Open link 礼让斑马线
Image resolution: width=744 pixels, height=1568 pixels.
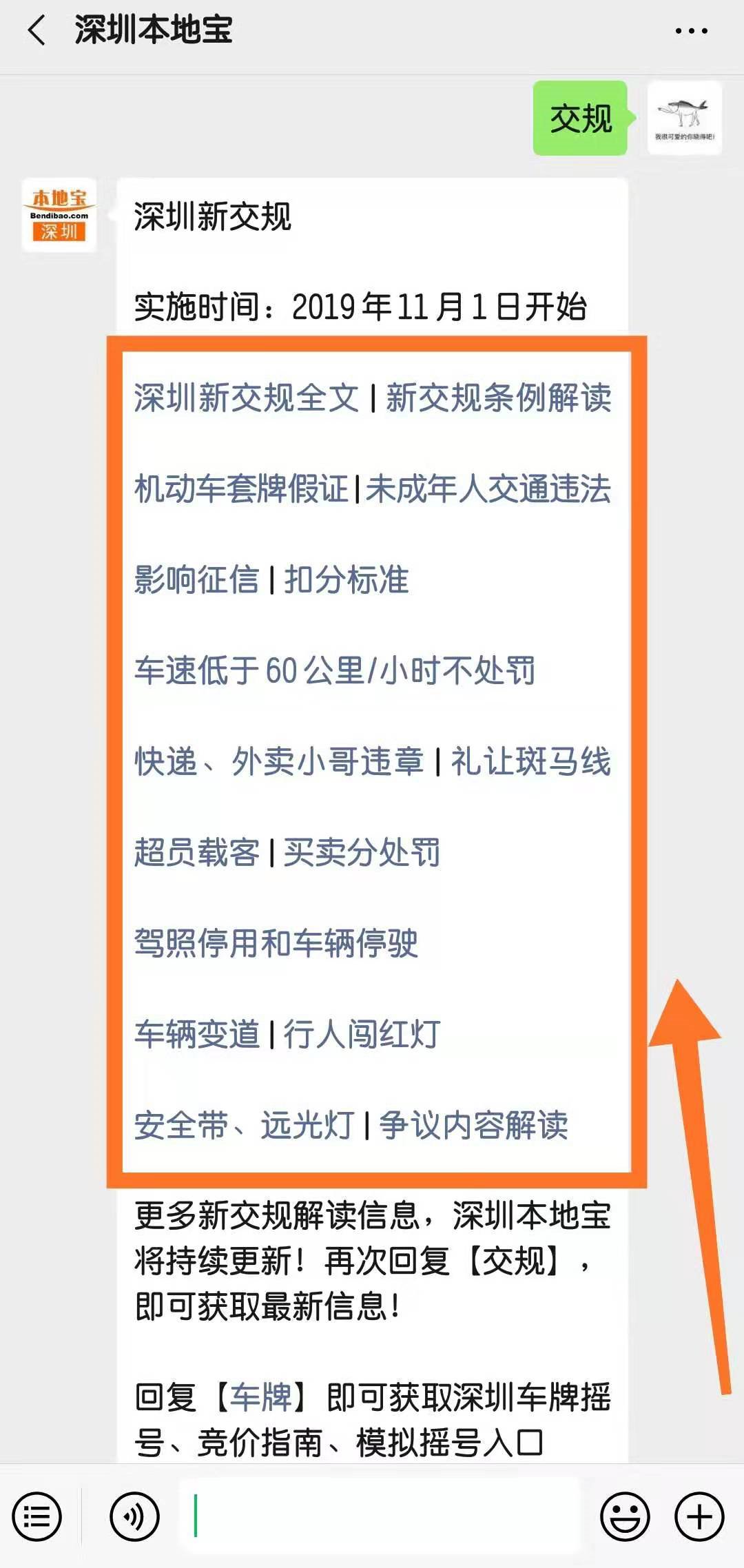click(x=530, y=761)
